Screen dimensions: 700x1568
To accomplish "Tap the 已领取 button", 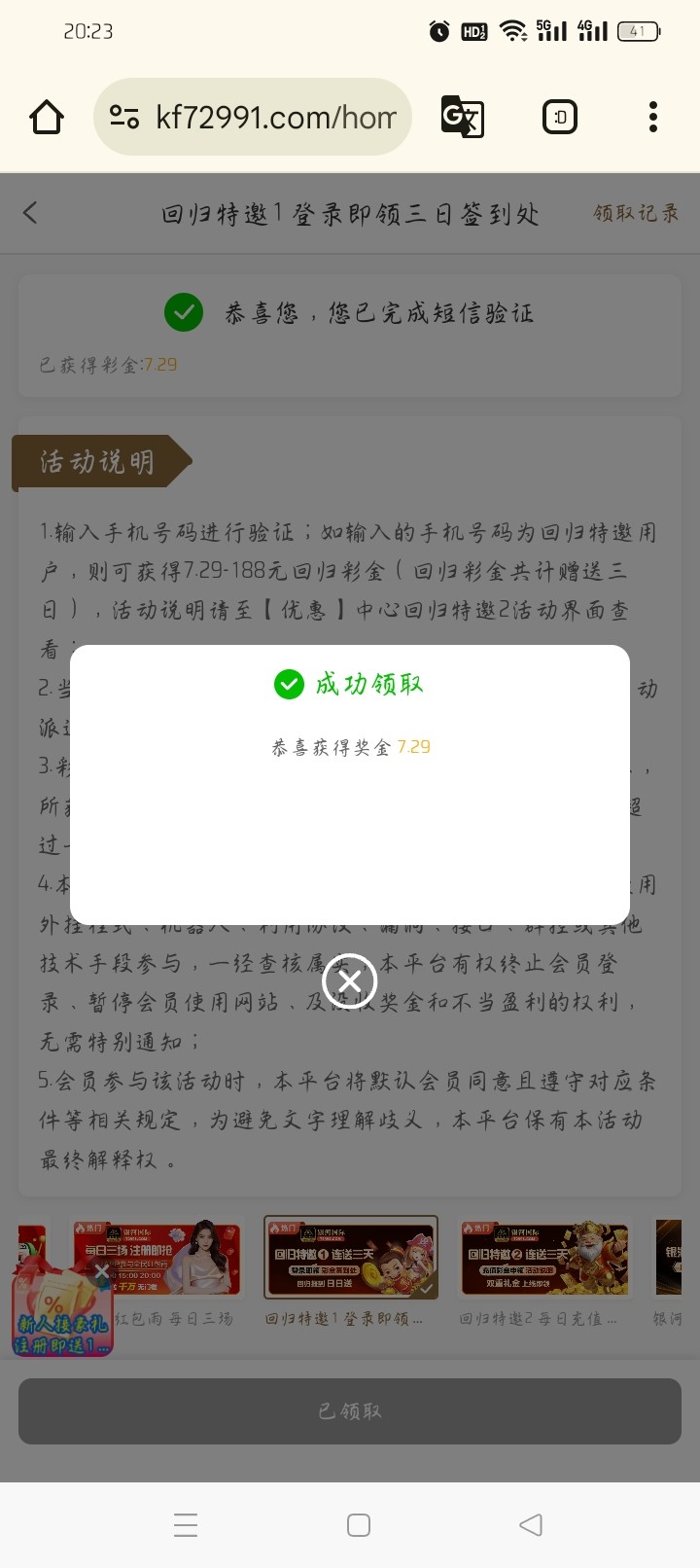I will tap(350, 1410).
